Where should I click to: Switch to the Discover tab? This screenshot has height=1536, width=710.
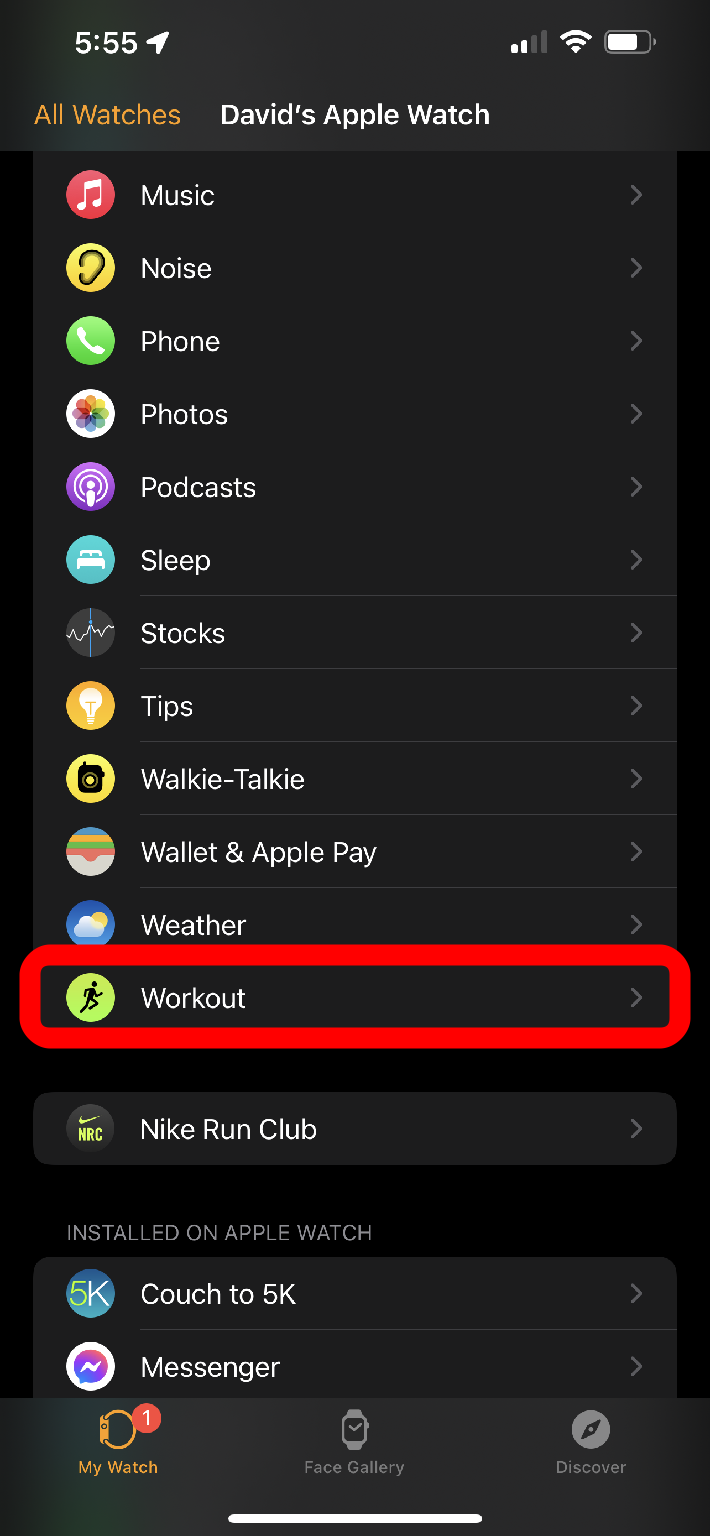pos(590,1442)
